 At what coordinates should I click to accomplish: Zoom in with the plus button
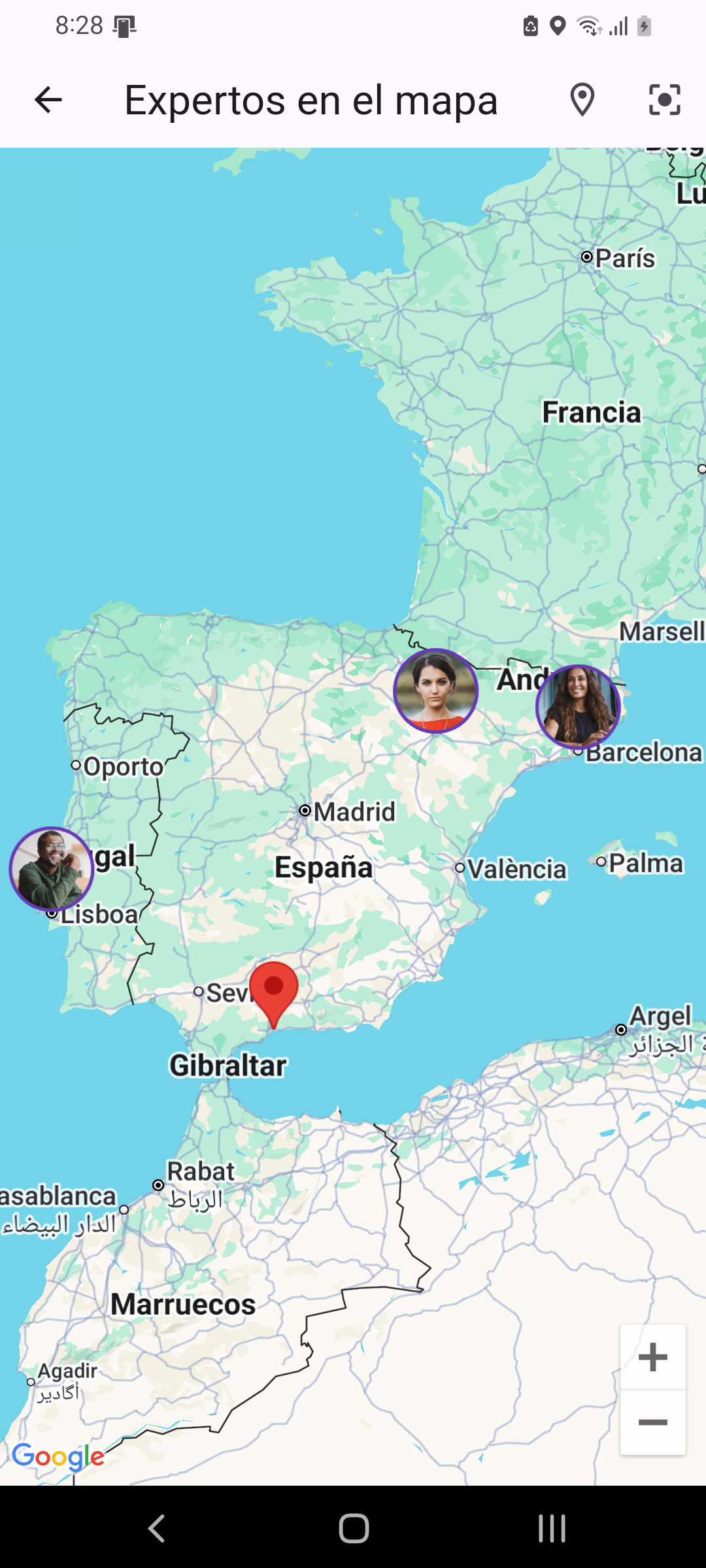(652, 1357)
